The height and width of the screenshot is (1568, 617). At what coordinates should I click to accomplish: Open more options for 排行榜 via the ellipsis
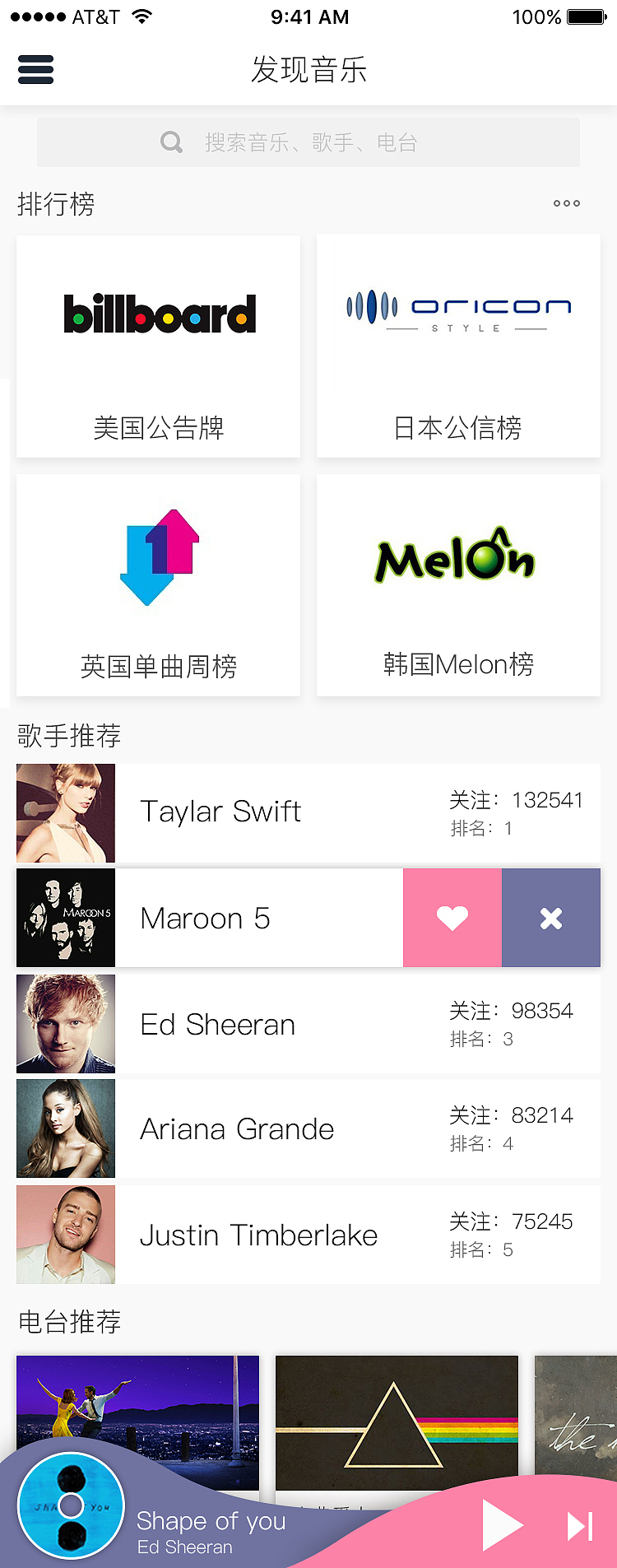coord(566,203)
